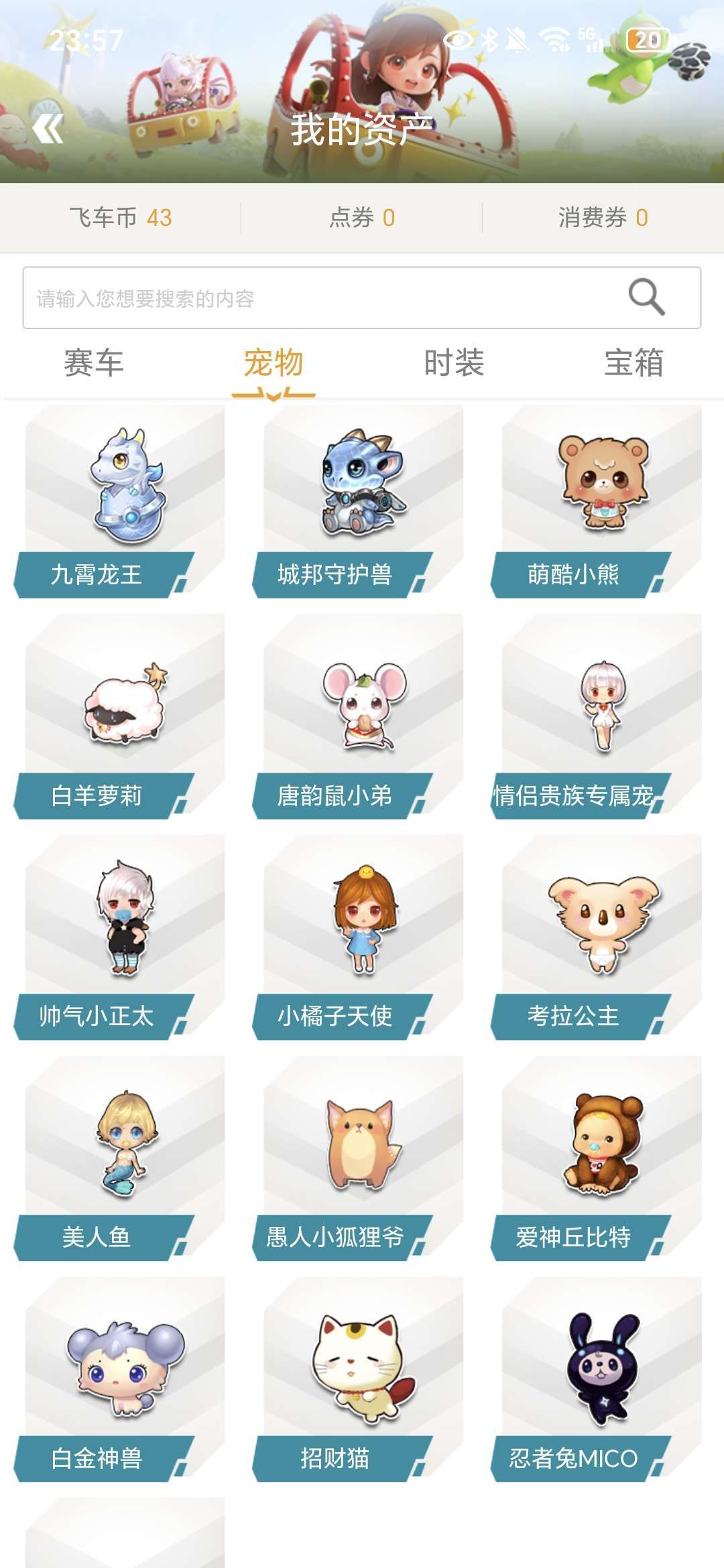Select the 考拉公主 pet

pos(597,937)
